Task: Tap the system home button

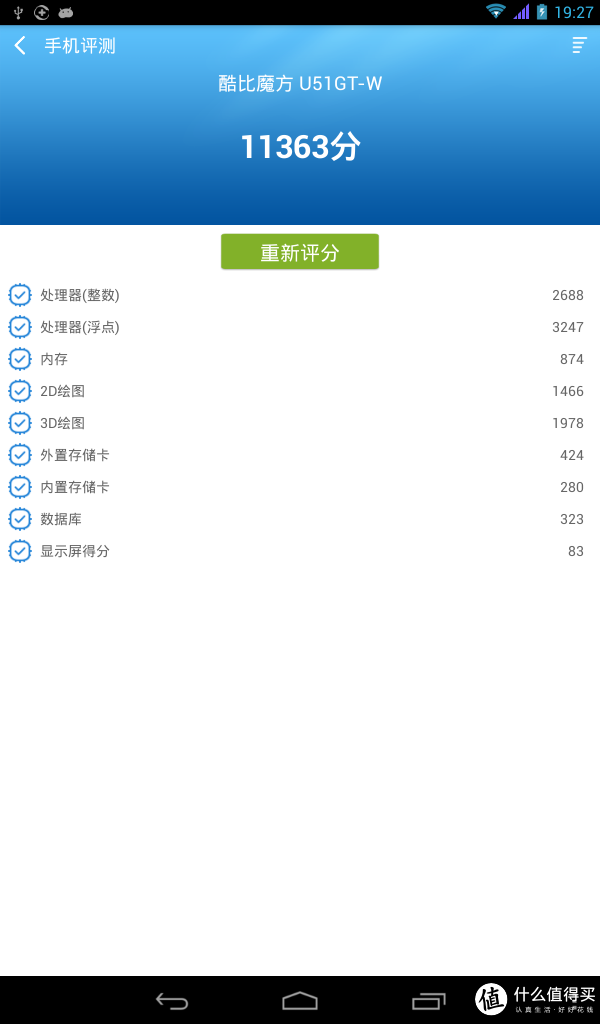Action: tap(300, 1000)
